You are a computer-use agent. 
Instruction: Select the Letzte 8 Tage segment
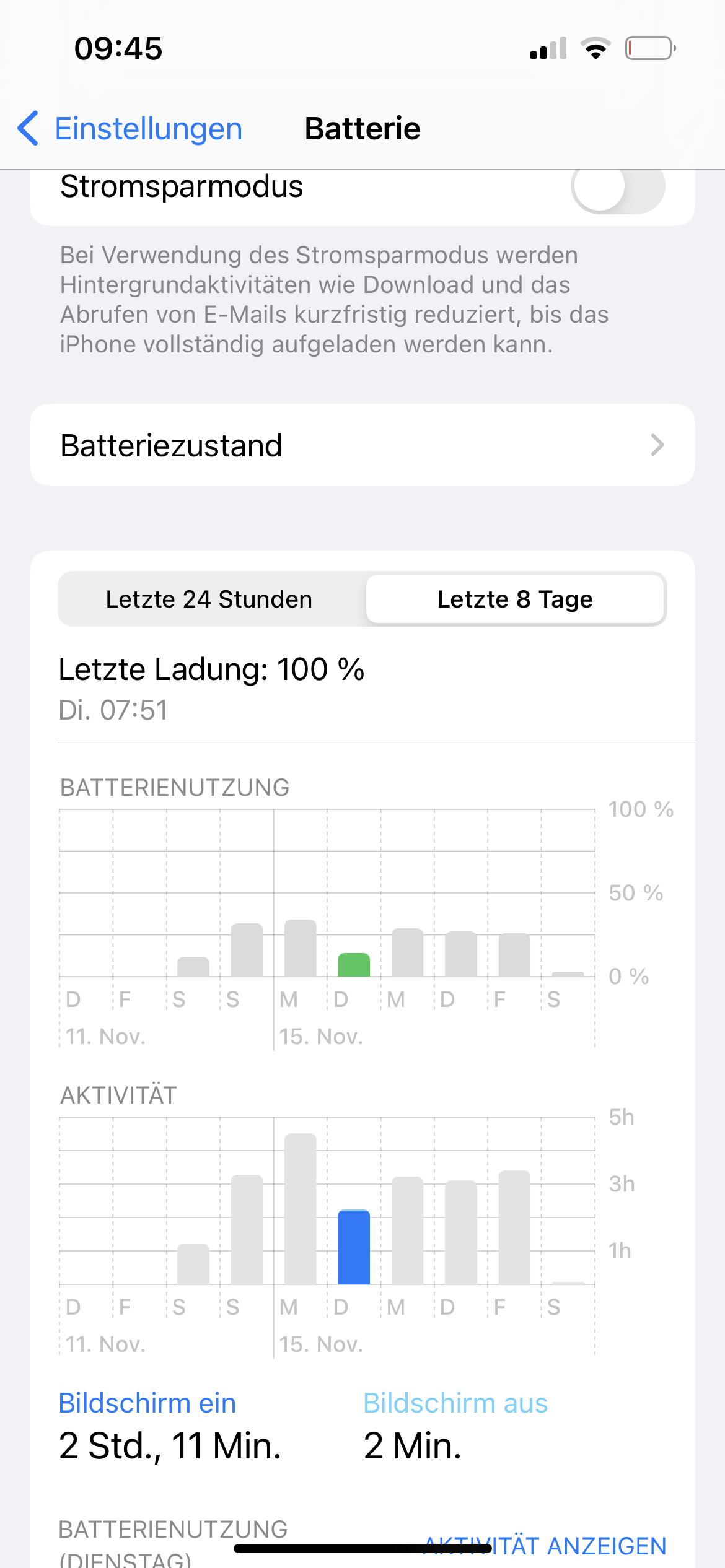(515, 599)
